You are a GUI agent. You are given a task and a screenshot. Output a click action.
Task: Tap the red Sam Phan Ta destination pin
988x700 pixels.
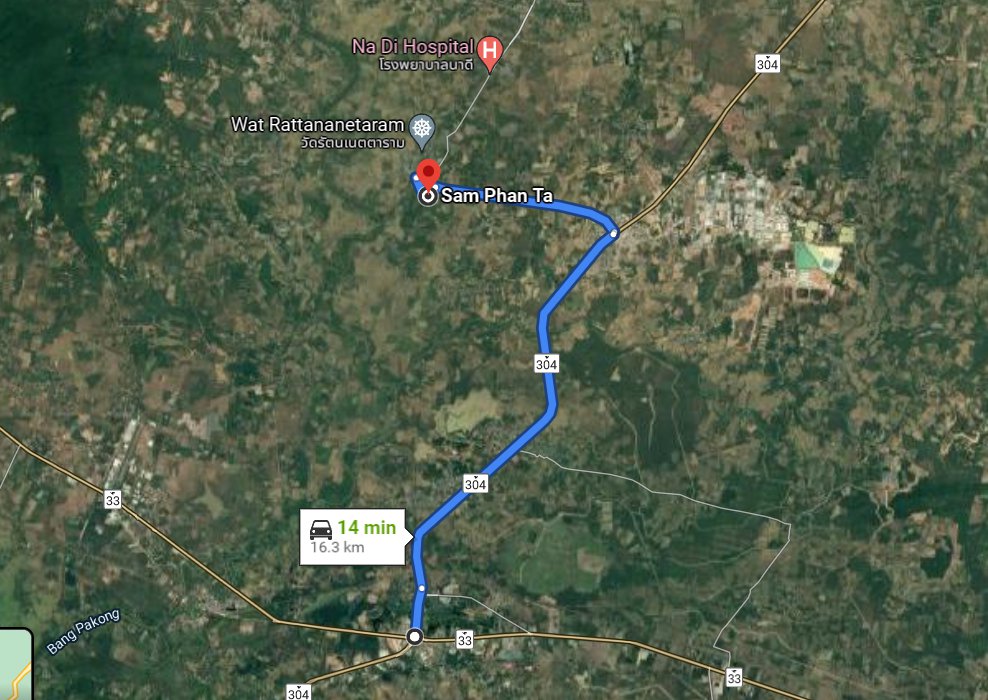[x=428, y=173]
